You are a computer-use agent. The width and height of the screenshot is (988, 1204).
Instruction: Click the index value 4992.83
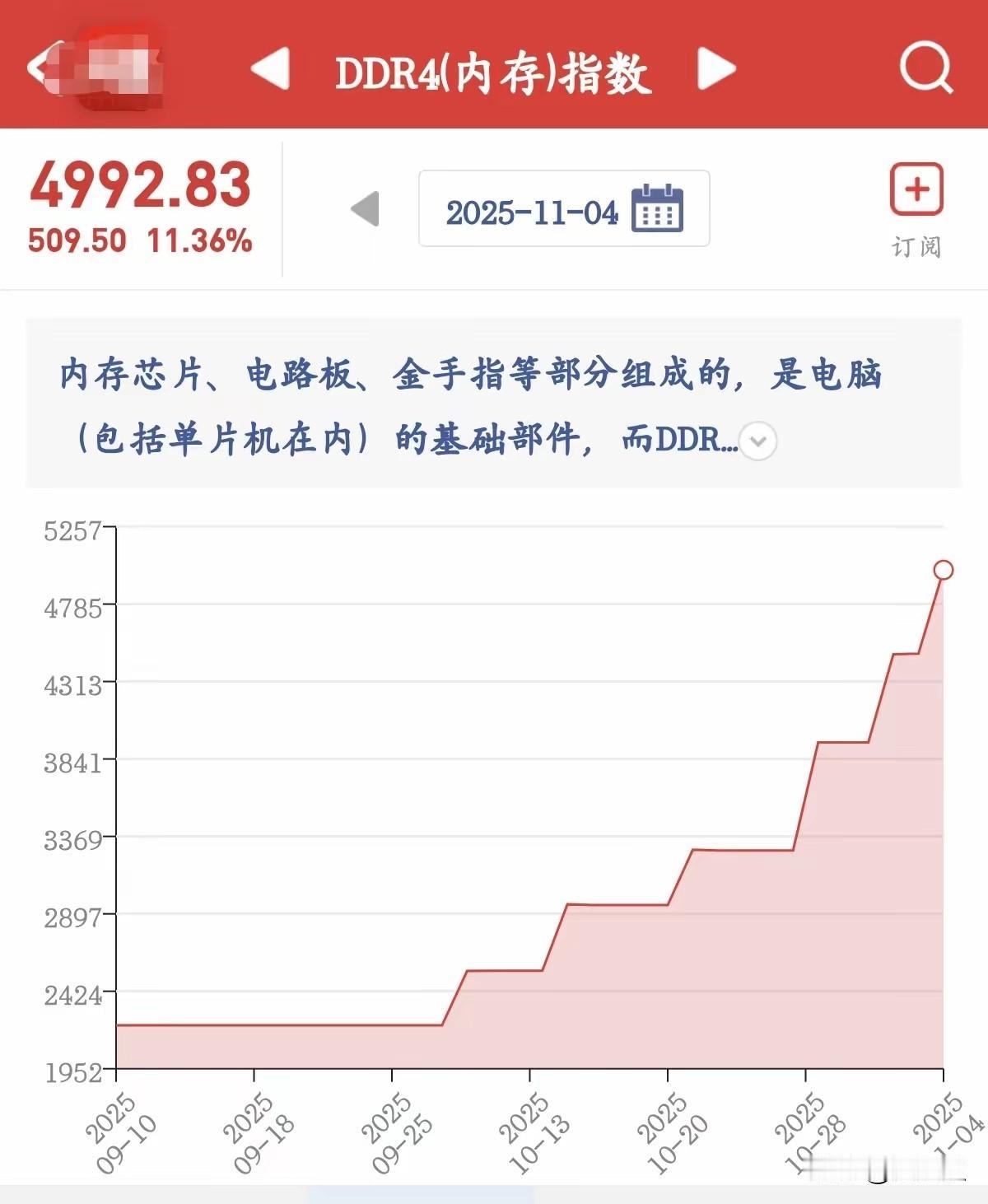click(x=140, y=185)
